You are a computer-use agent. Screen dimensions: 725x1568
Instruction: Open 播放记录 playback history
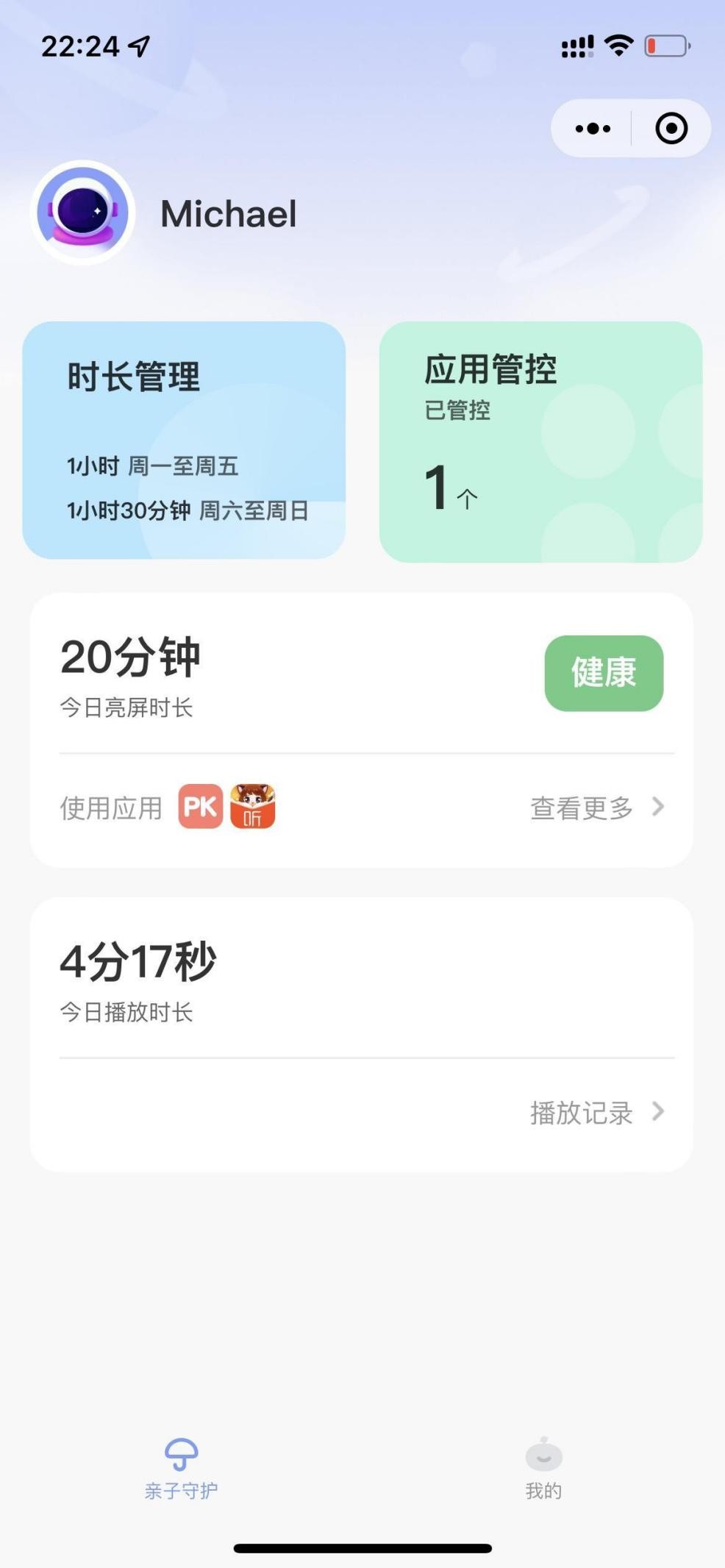pos(596,1112)
